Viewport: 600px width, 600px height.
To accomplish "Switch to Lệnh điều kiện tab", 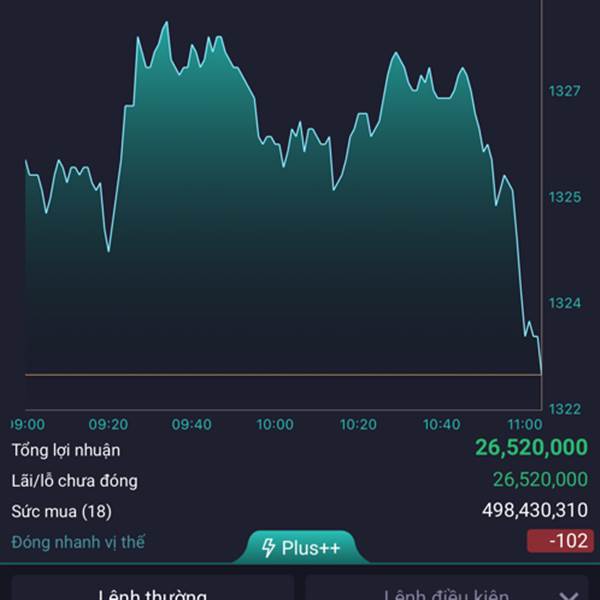I will [447, 588].
